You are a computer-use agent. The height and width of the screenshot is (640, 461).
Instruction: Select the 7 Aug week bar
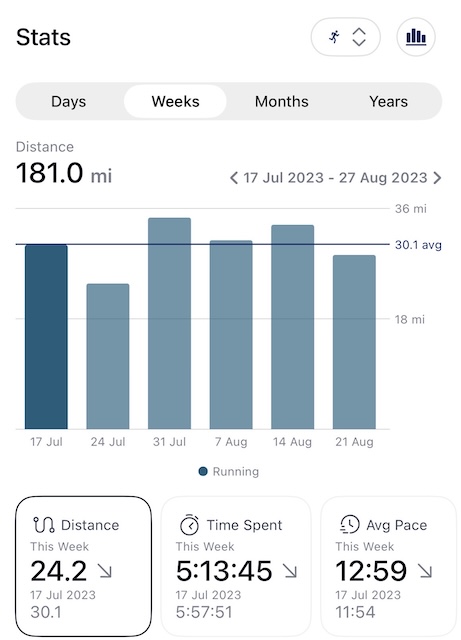coord(231,335)
